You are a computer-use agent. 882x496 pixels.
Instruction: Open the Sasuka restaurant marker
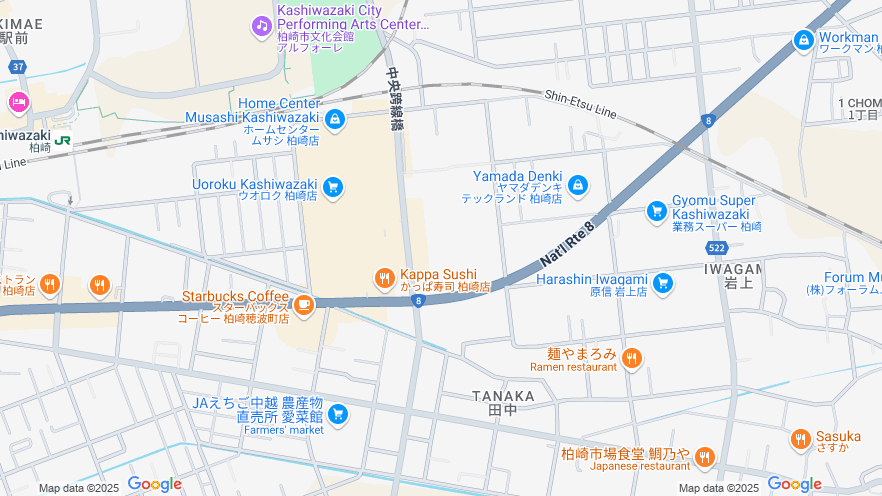[x=800, y=439]
